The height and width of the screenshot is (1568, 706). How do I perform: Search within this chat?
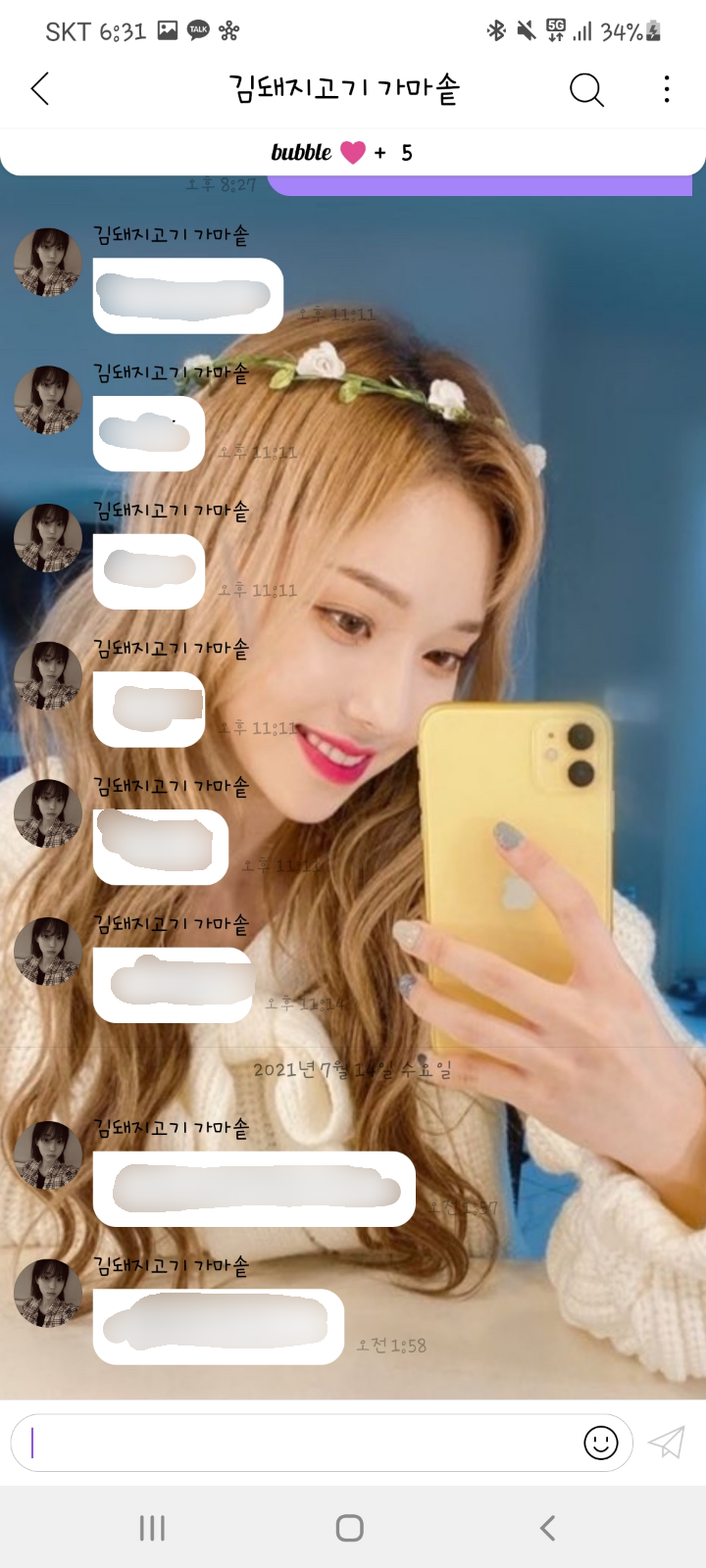point(586,89)
